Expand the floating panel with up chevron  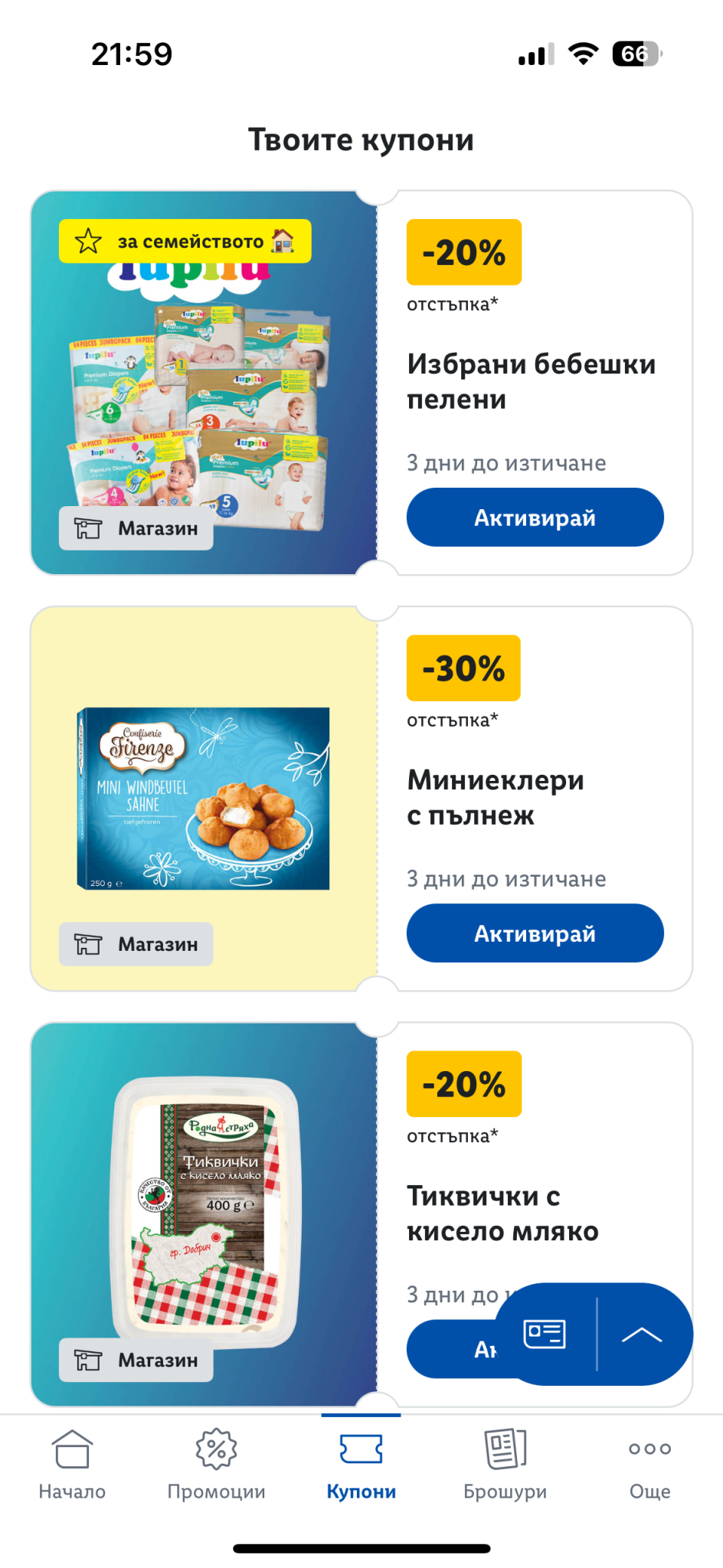pos(642,1334)
